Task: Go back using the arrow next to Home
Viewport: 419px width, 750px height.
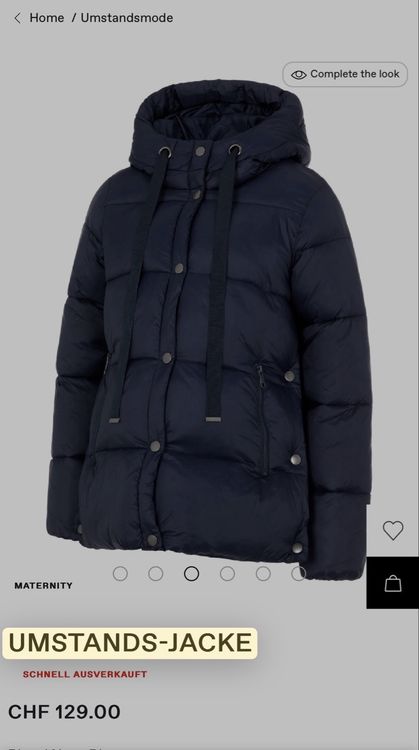Action: coord(18,18)
